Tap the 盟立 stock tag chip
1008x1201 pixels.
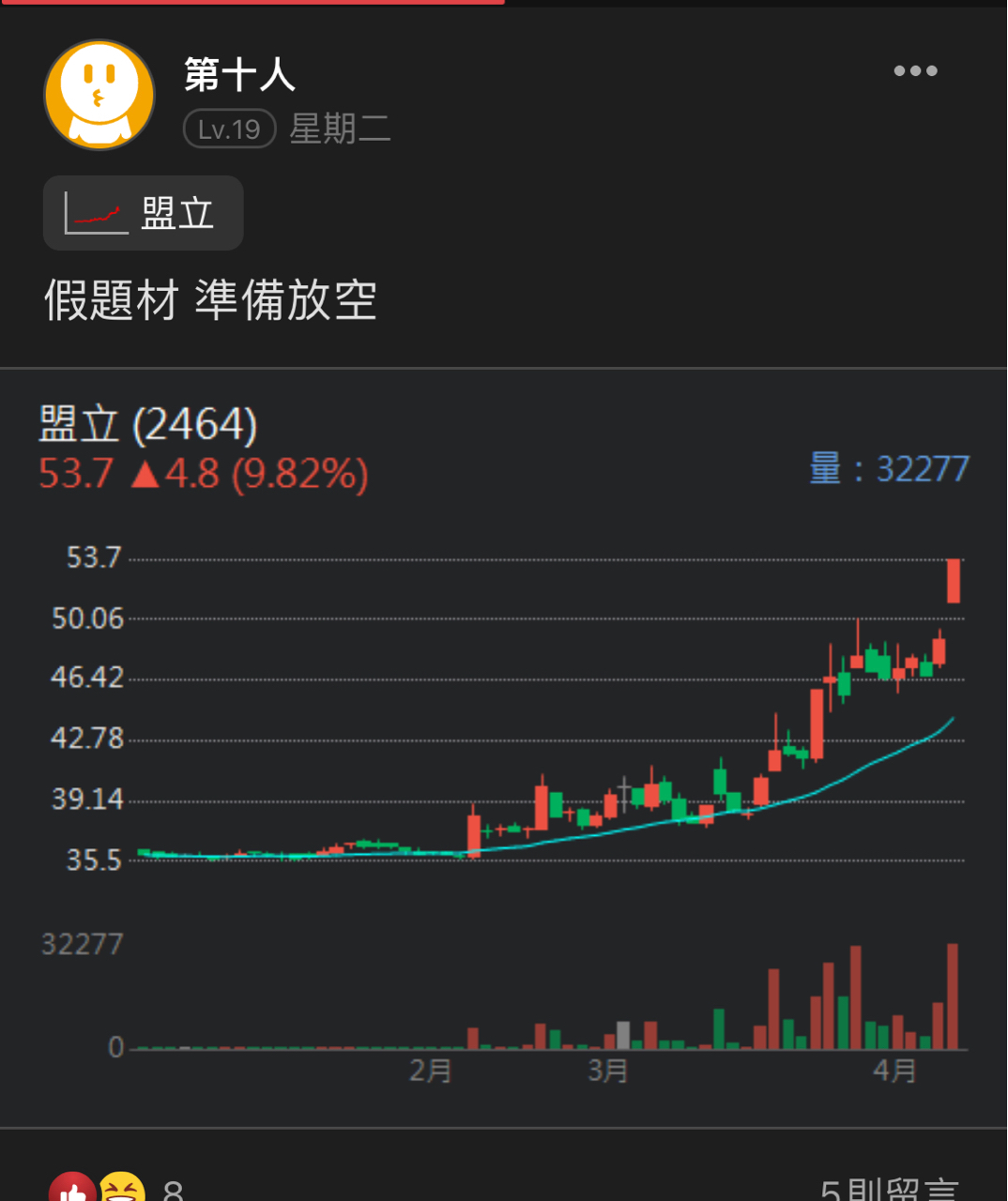144,213
